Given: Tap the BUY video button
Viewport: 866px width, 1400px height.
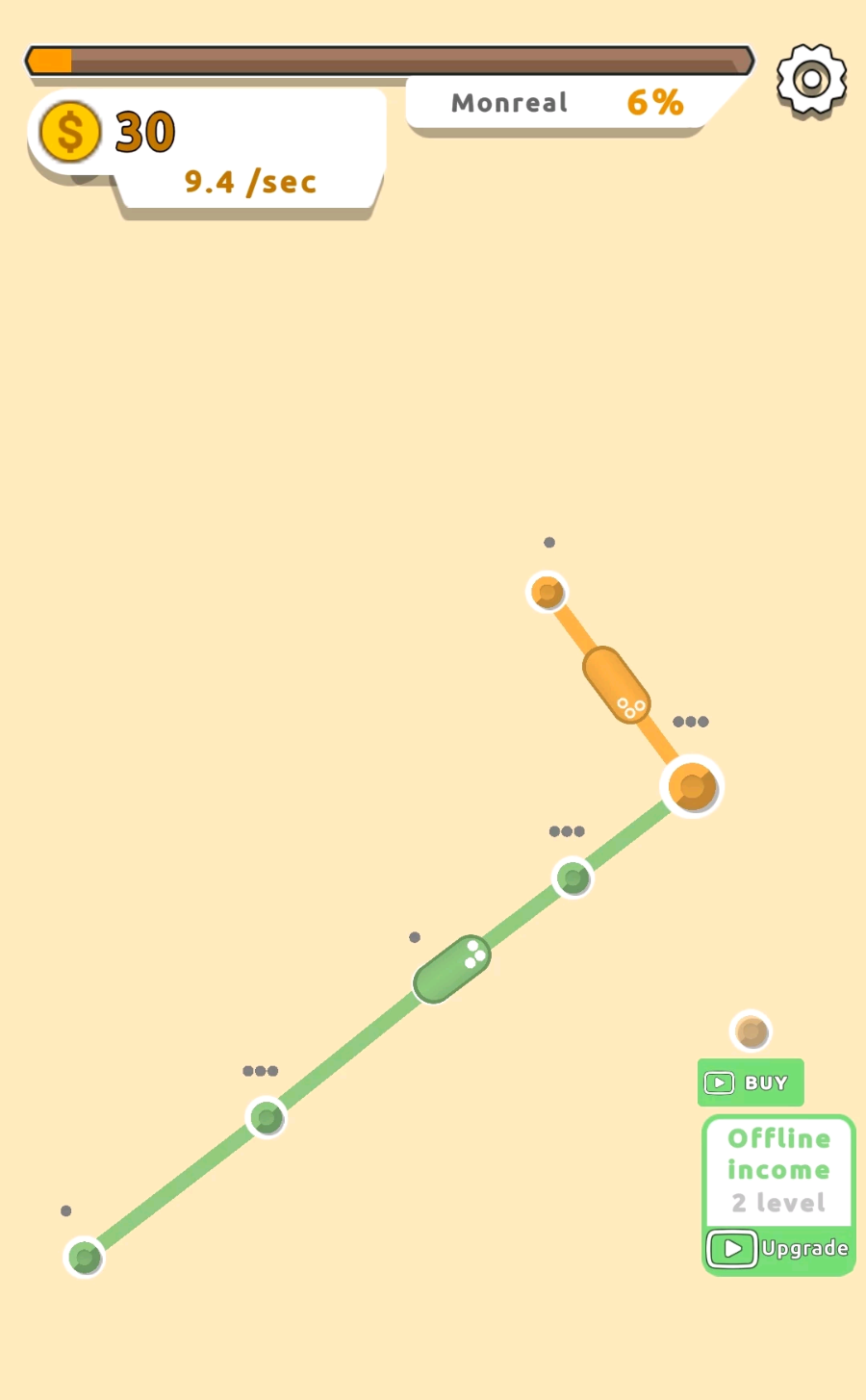Looking at the screenshot, I should [751, 1082].
